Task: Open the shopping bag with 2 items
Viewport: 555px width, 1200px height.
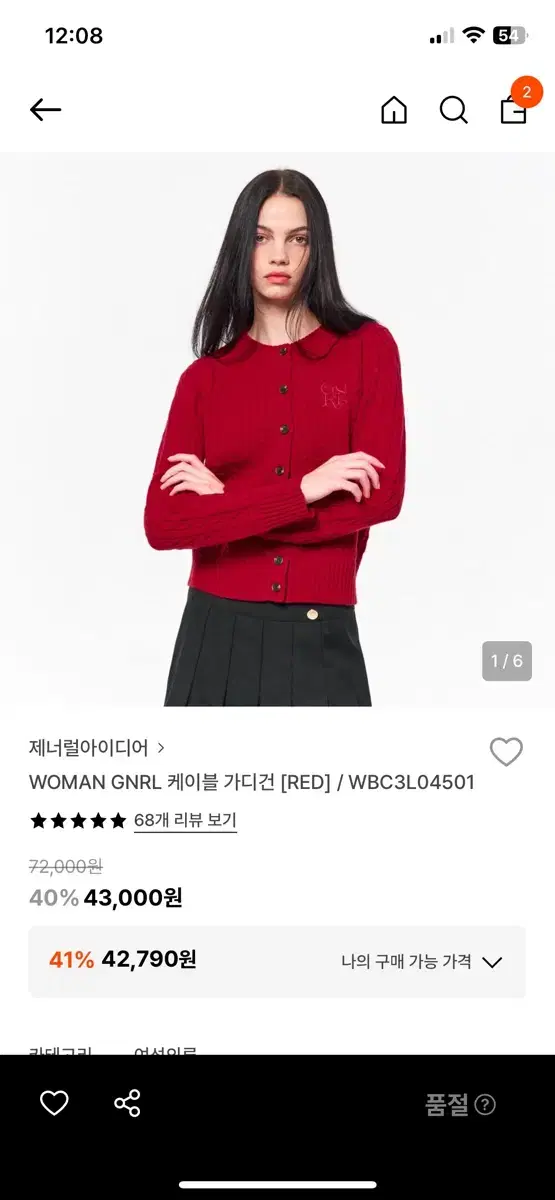Action: (515, 106)
